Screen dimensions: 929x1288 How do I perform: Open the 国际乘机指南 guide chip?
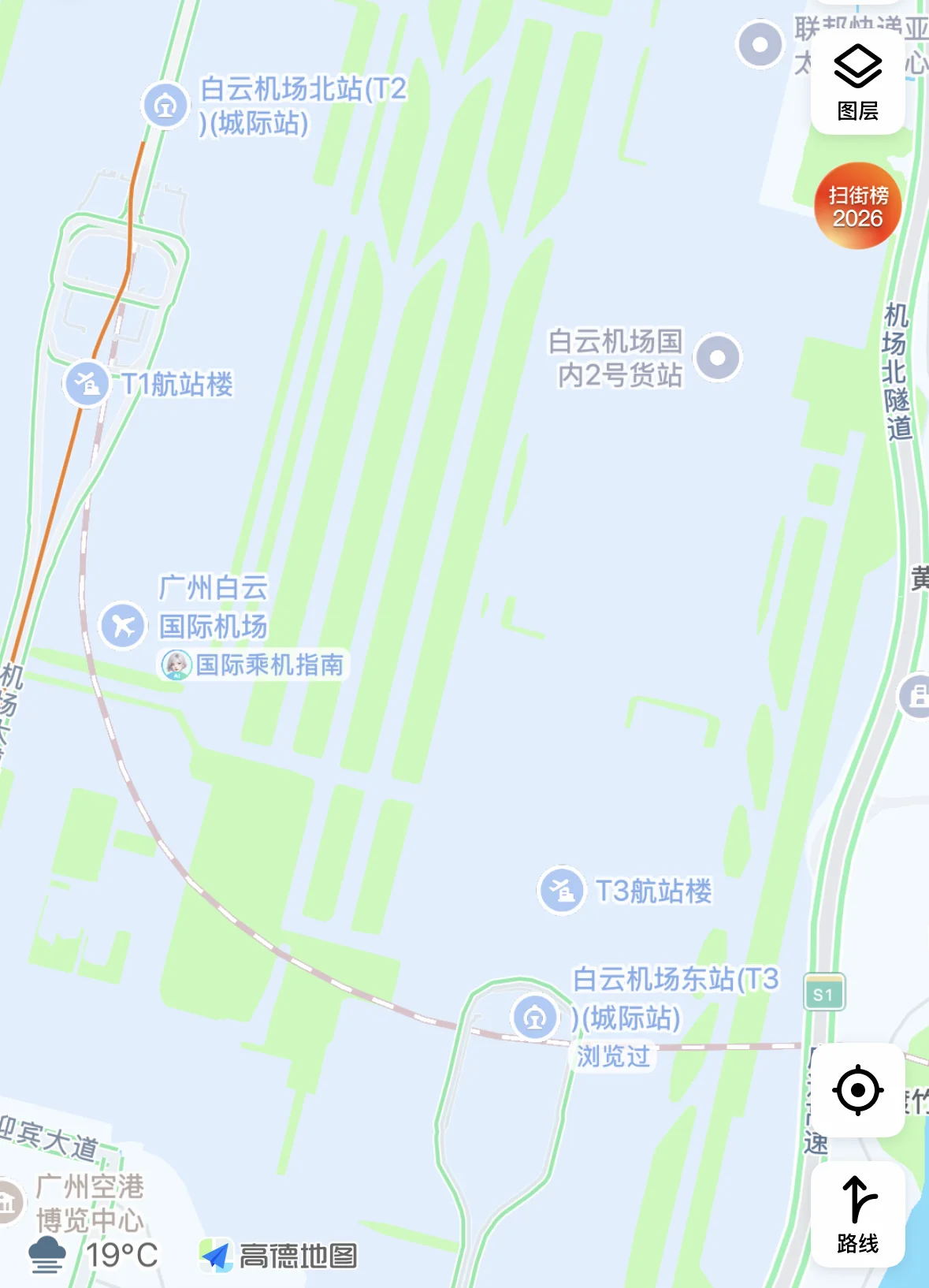pyautogui.click(x=254, y=664)
